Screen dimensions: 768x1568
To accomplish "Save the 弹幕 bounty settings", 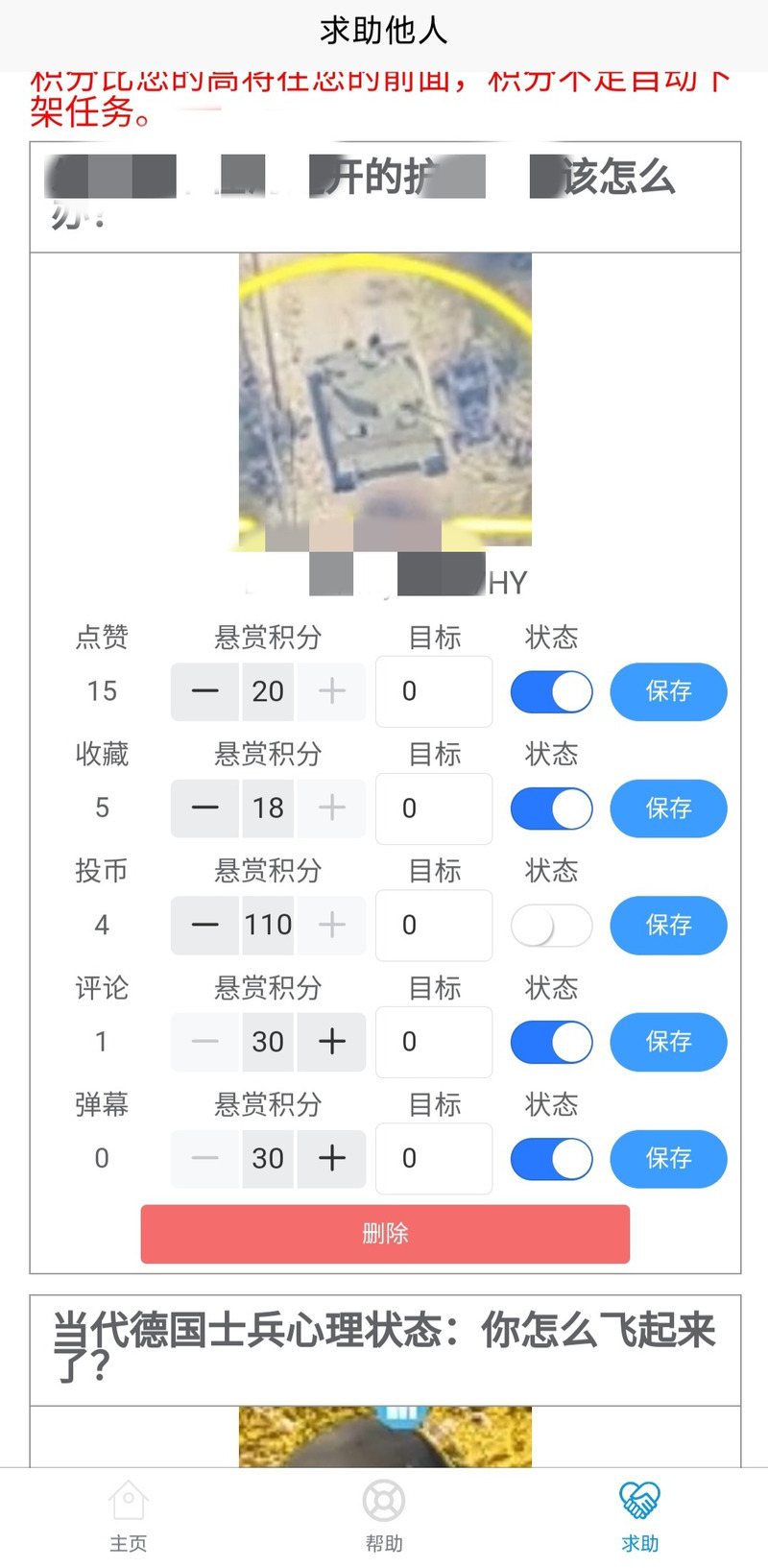I will [668, 1159].
